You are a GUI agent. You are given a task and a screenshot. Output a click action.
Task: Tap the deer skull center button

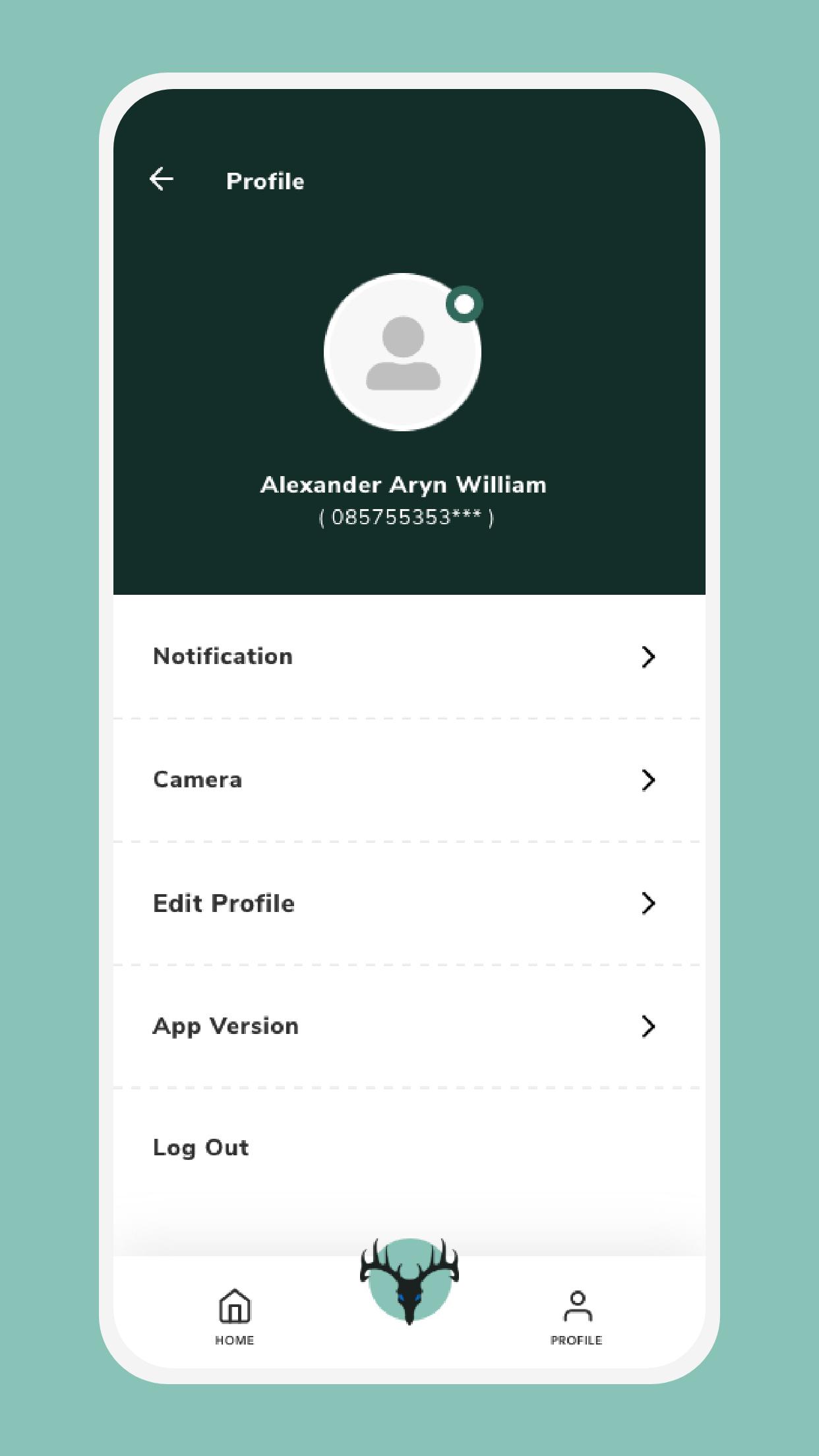point(409,1281)
